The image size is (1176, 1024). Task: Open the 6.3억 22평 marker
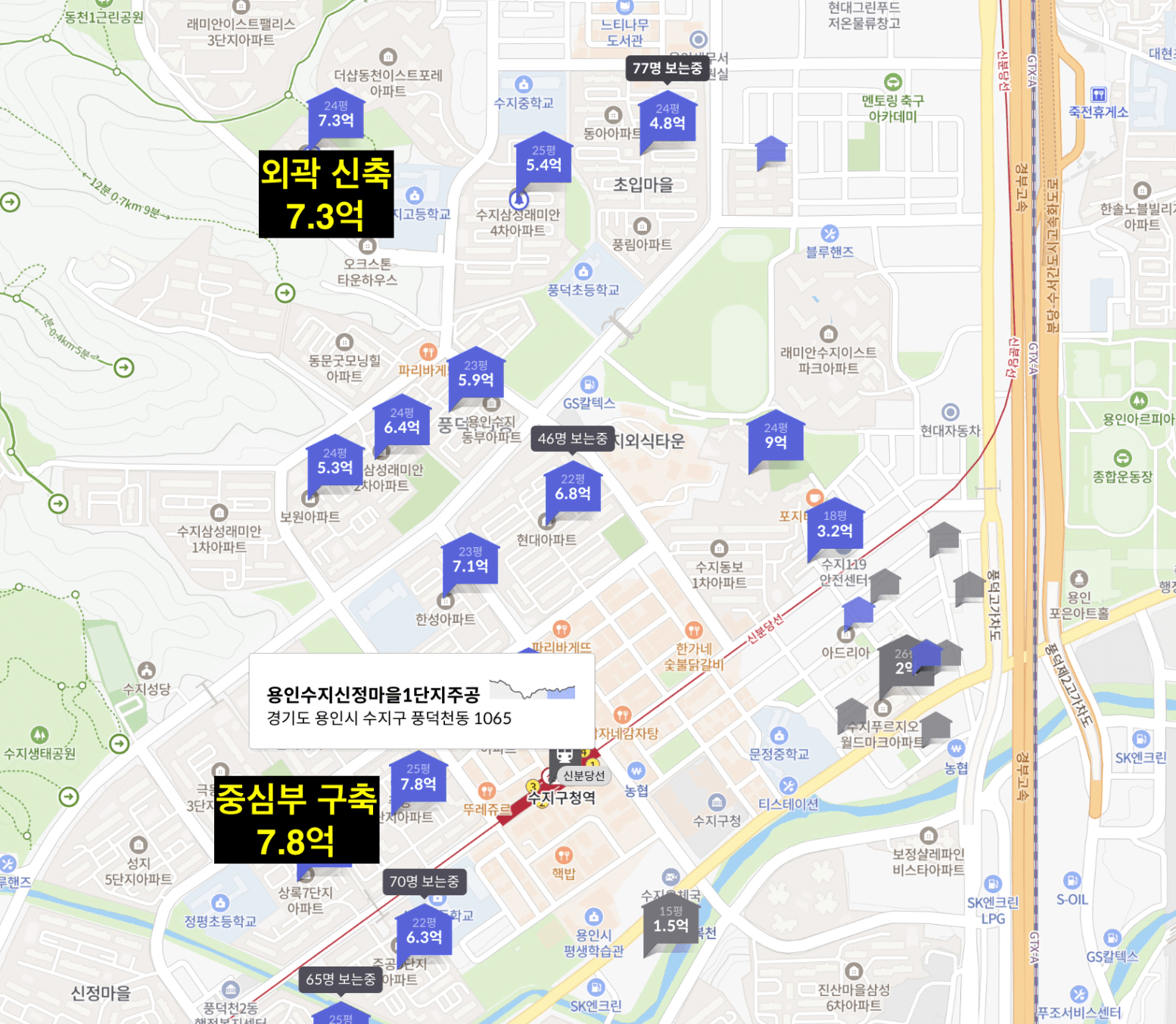[x=424, y=932]
